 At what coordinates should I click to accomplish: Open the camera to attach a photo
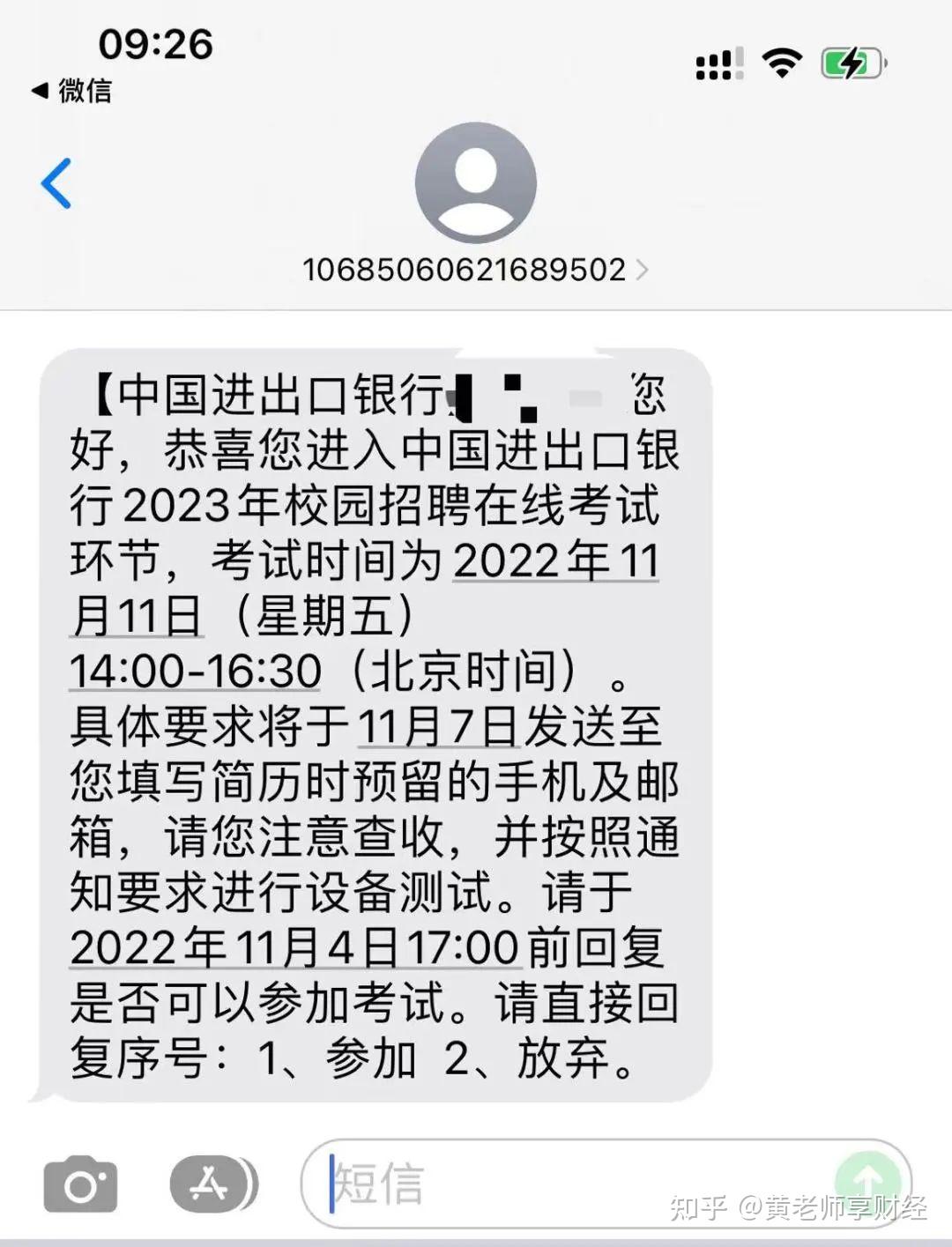[x=80, y=1184]
